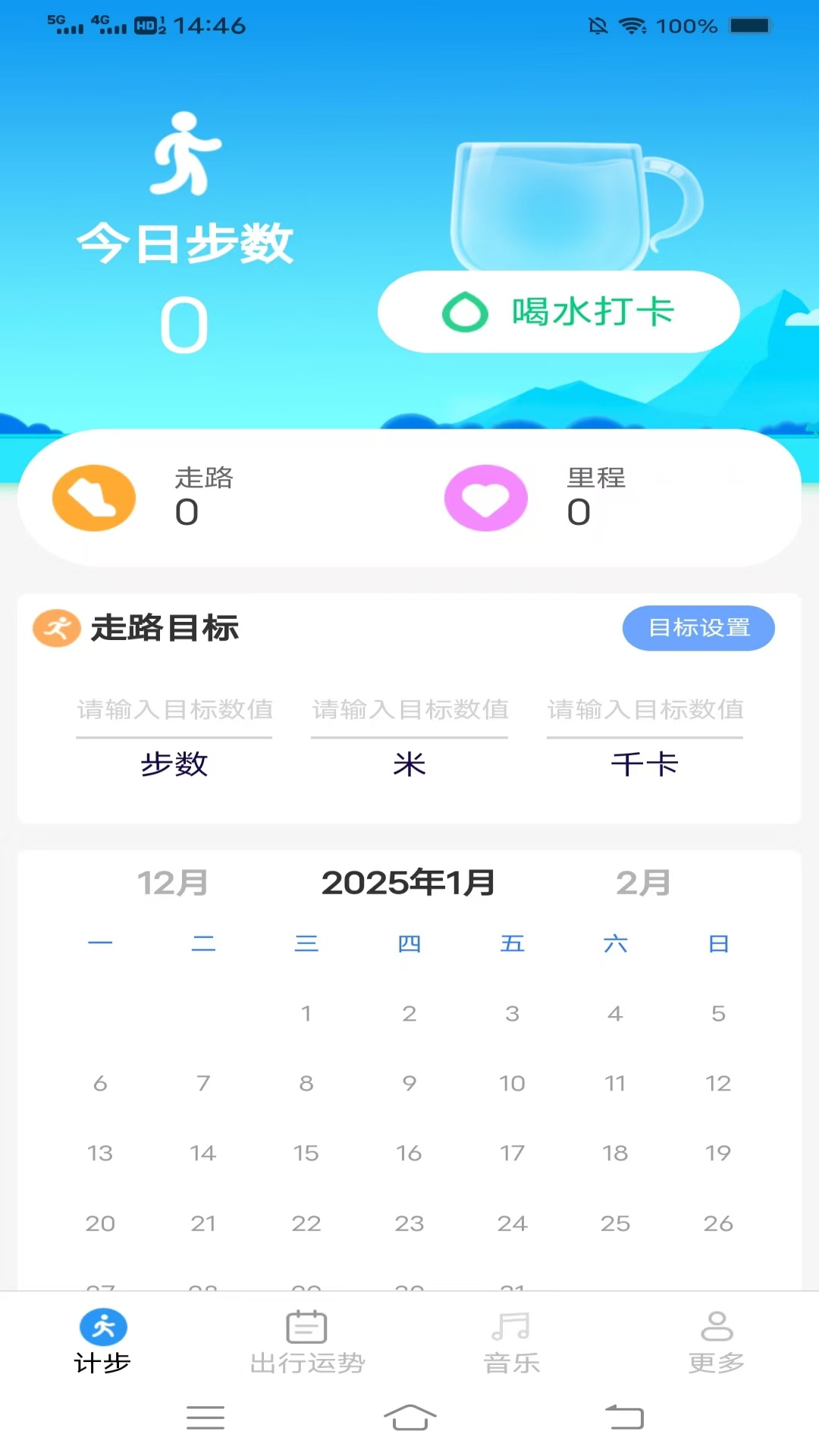Screen dimensions: 819x1456
Task: Click the orange runner icon beside 走路目标
Action: 56,628
